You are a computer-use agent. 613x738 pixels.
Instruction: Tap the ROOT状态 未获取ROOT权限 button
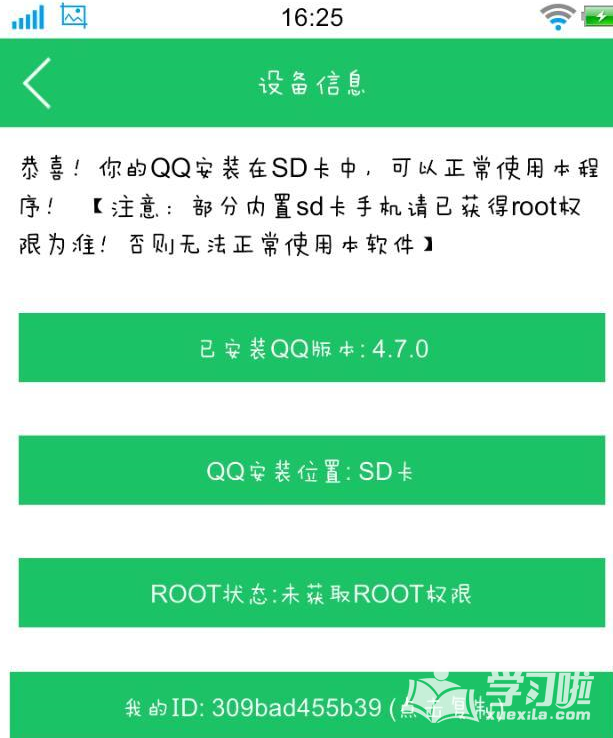311,593
